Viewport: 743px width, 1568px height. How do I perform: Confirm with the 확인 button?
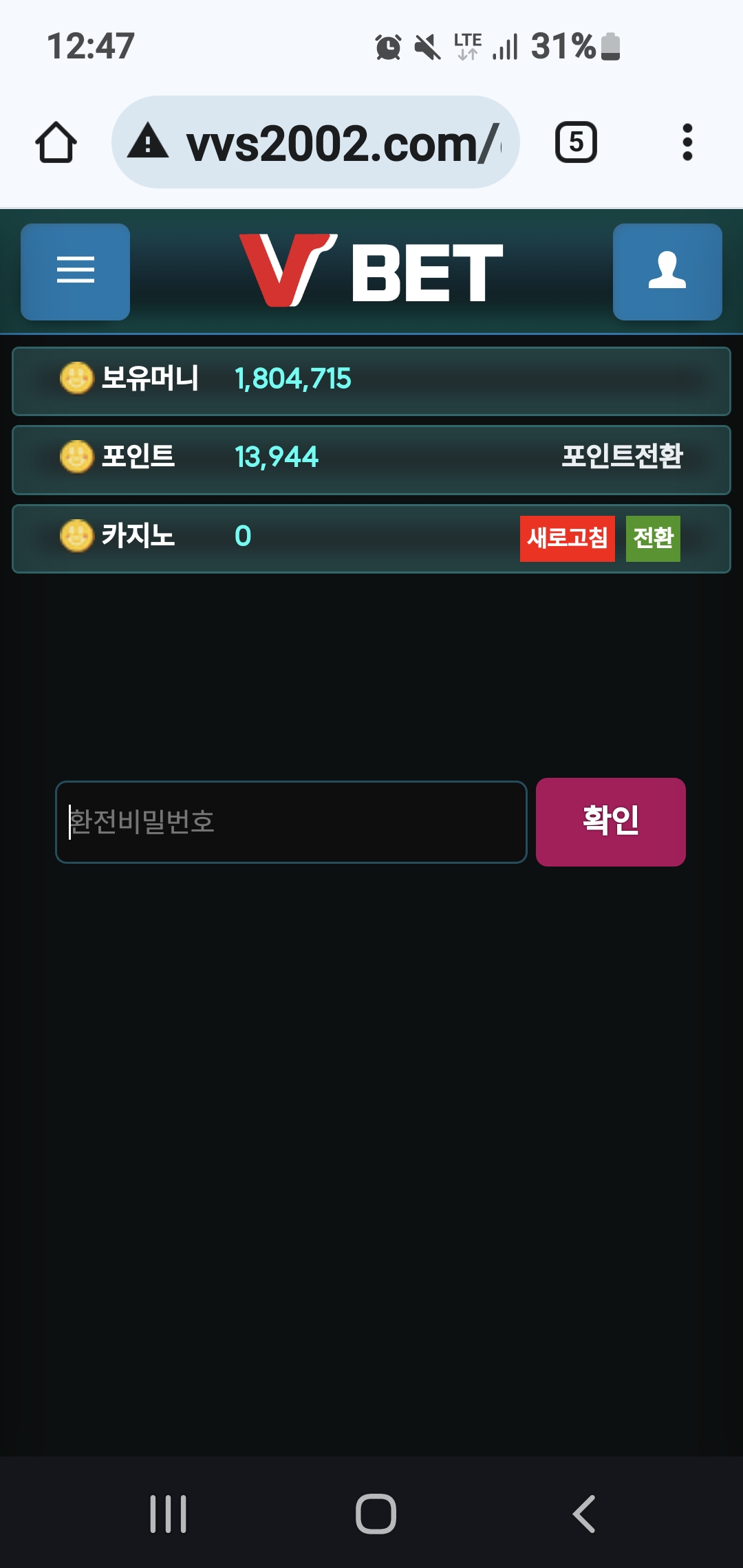610,822
